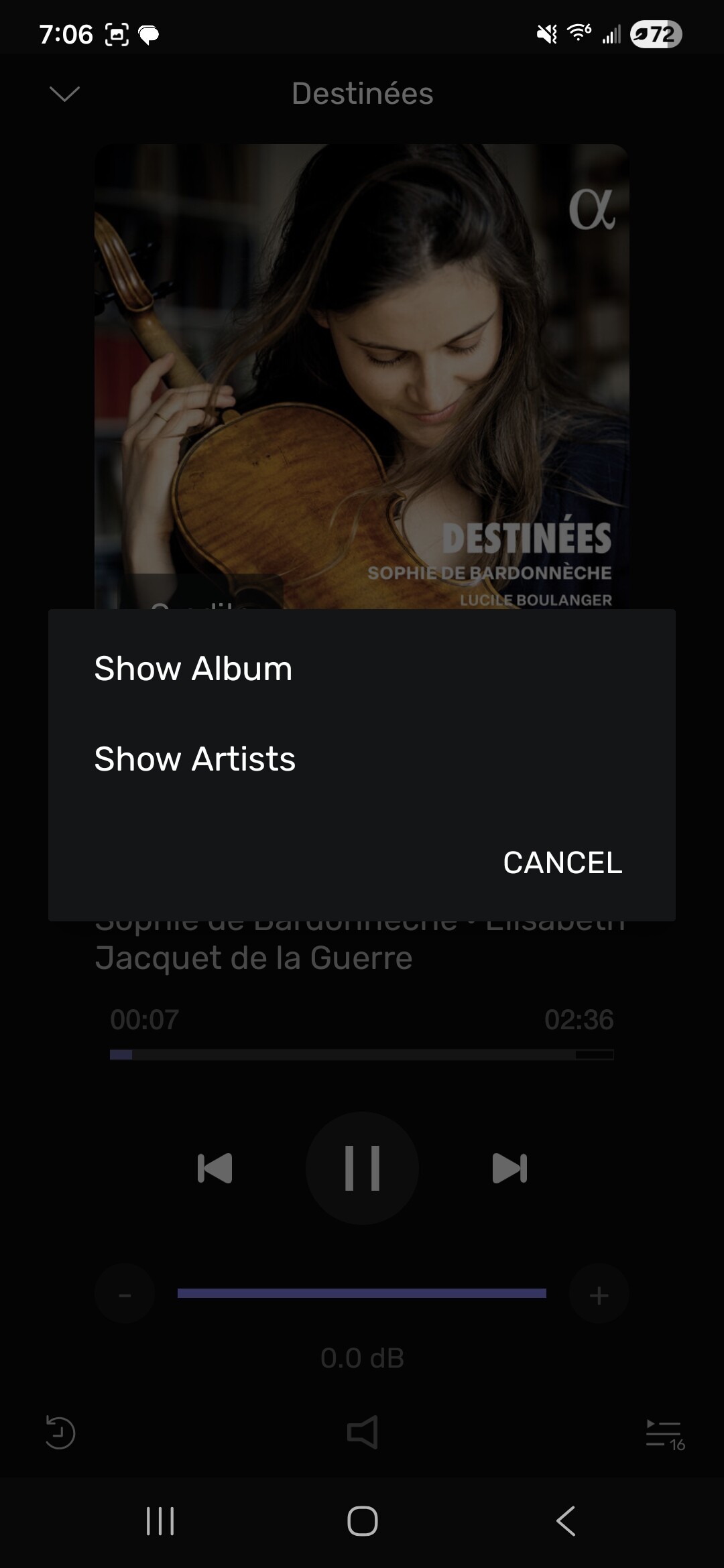The image size is (724, 1568).
Task: Select Show Album option
Action: coord(194,669)
